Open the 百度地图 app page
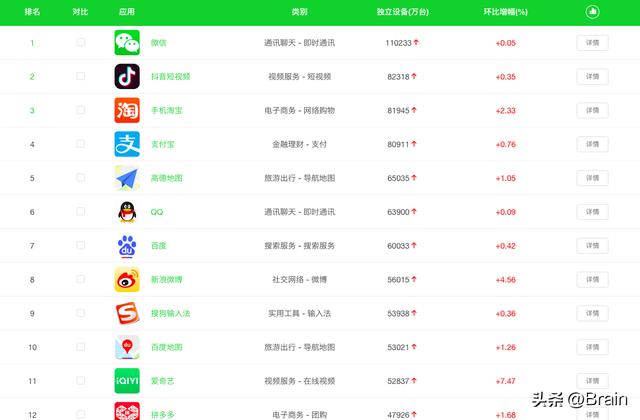The image size is (640, 420). (166, 348)
